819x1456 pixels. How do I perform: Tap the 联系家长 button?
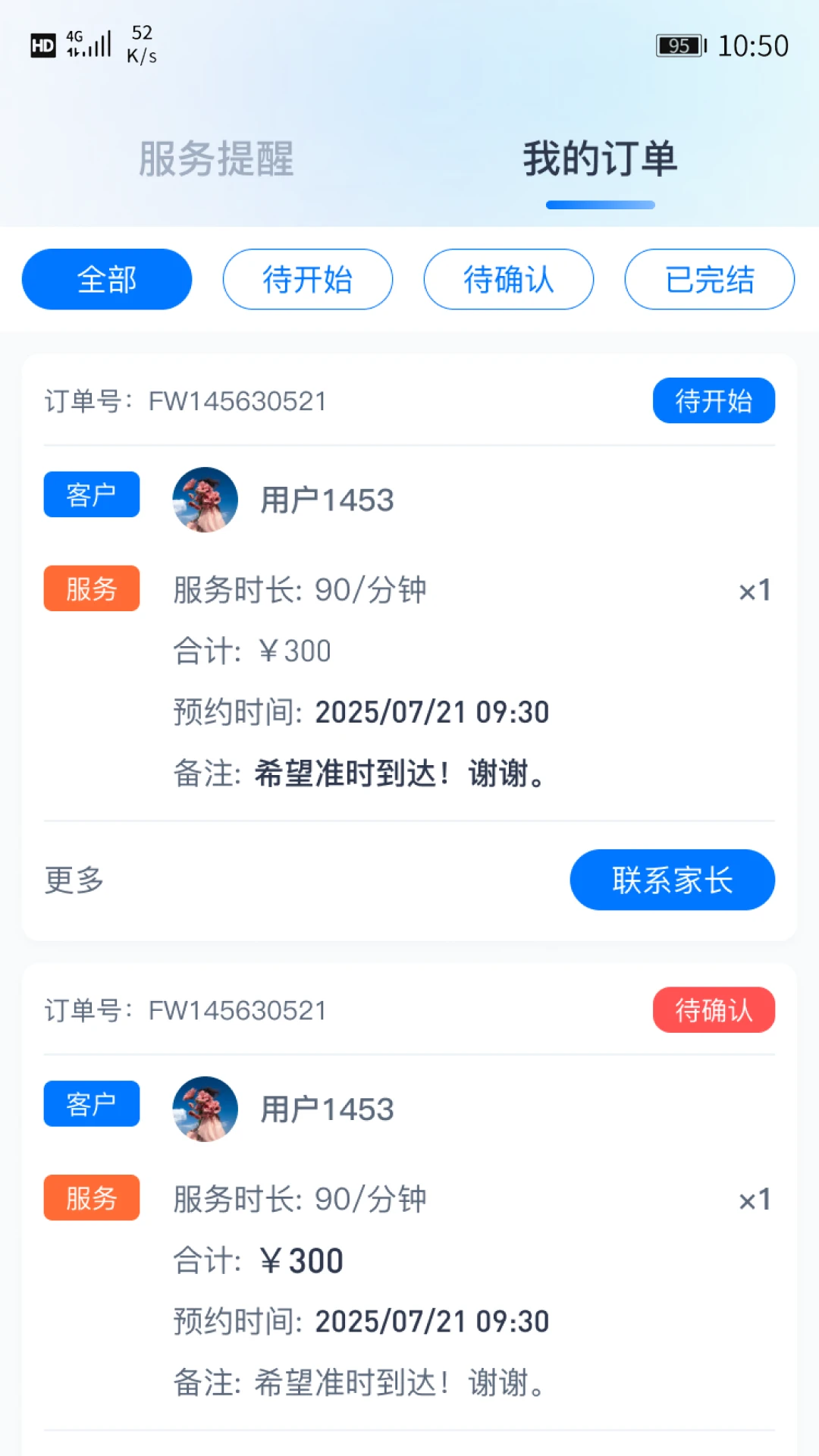[672, 880]
